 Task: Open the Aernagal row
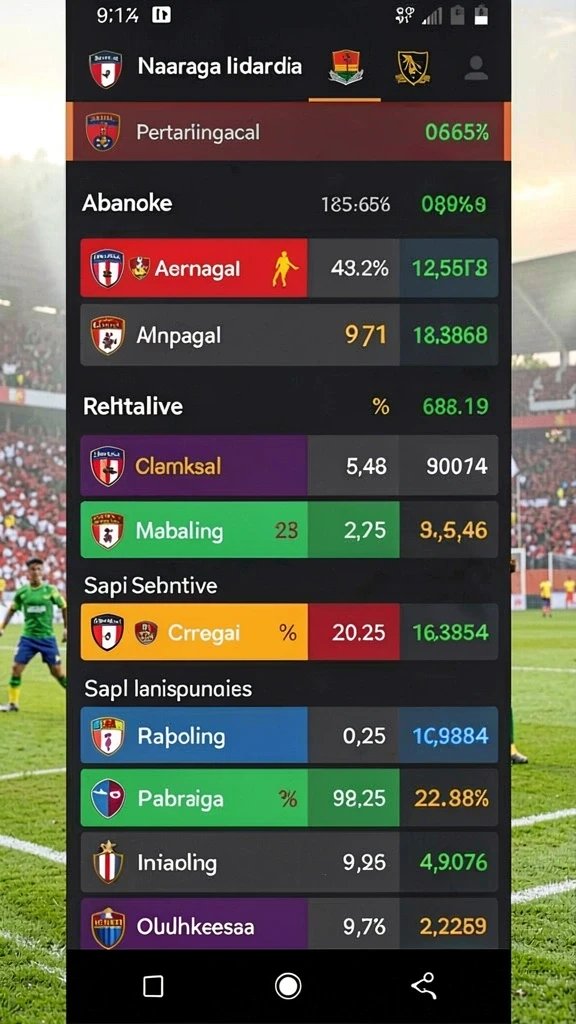(289, 268)
